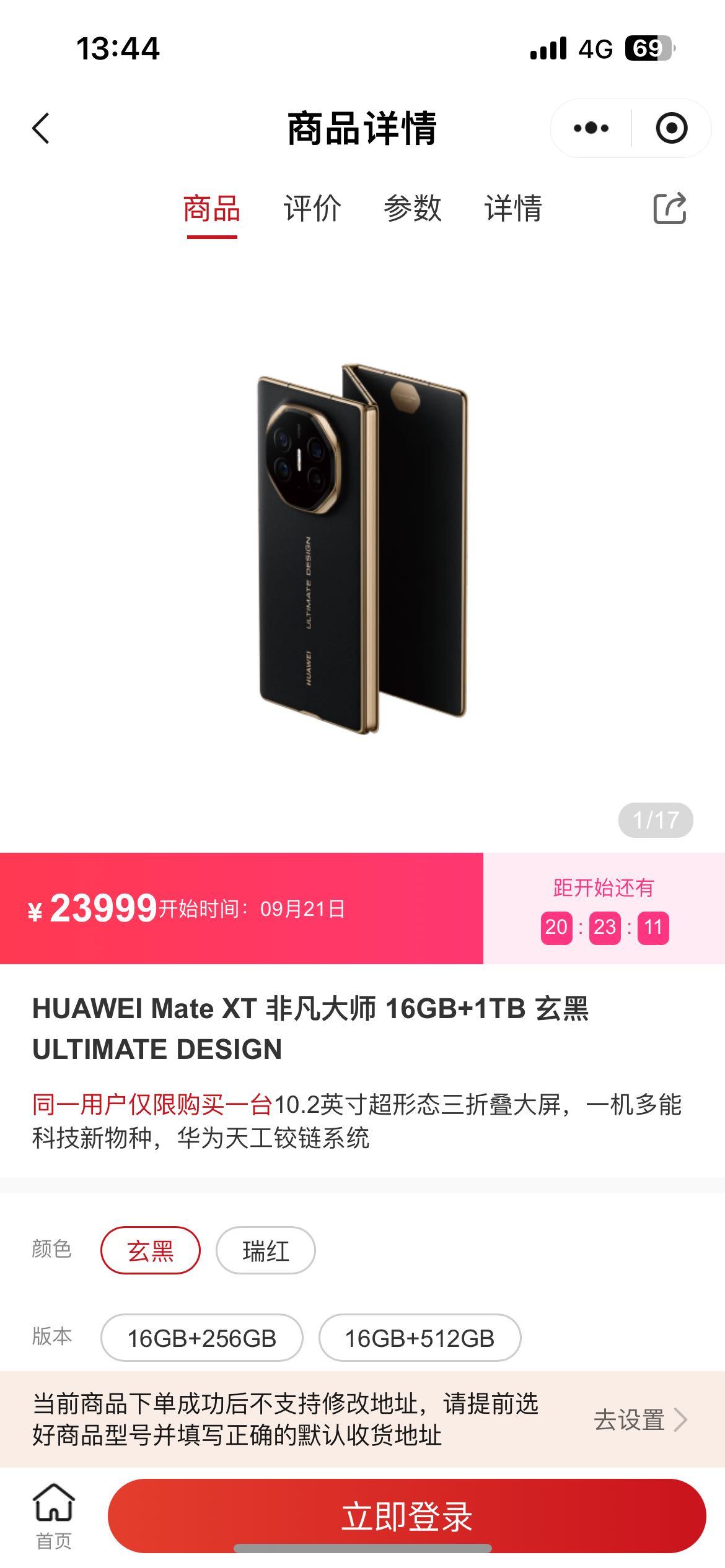
Task: Switch to the 评价 tab
Action: [312, 208]
